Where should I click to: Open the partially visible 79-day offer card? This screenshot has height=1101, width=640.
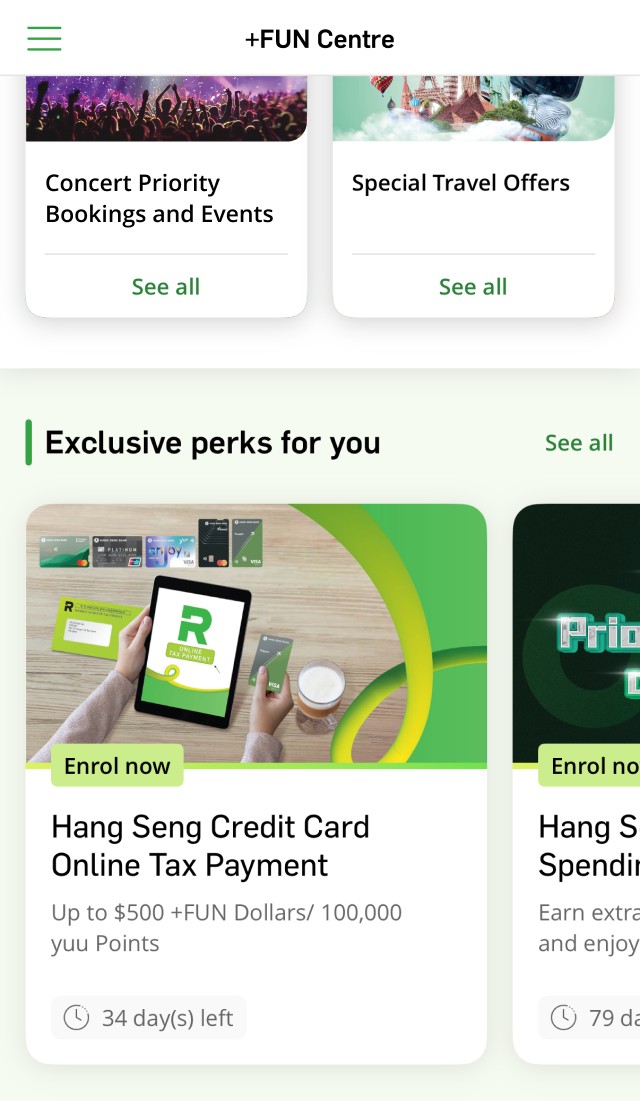(577, 784)
